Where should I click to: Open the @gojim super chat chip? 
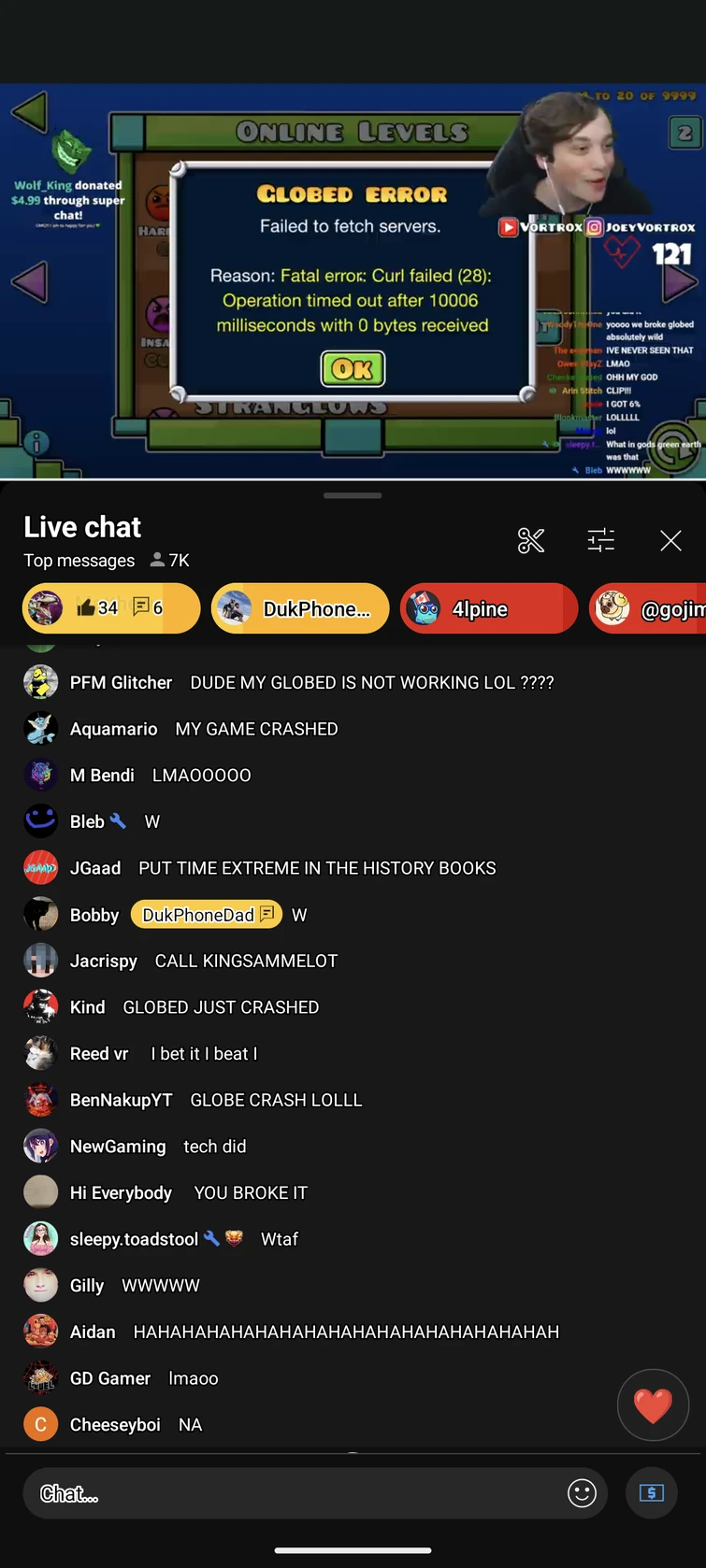647,608
